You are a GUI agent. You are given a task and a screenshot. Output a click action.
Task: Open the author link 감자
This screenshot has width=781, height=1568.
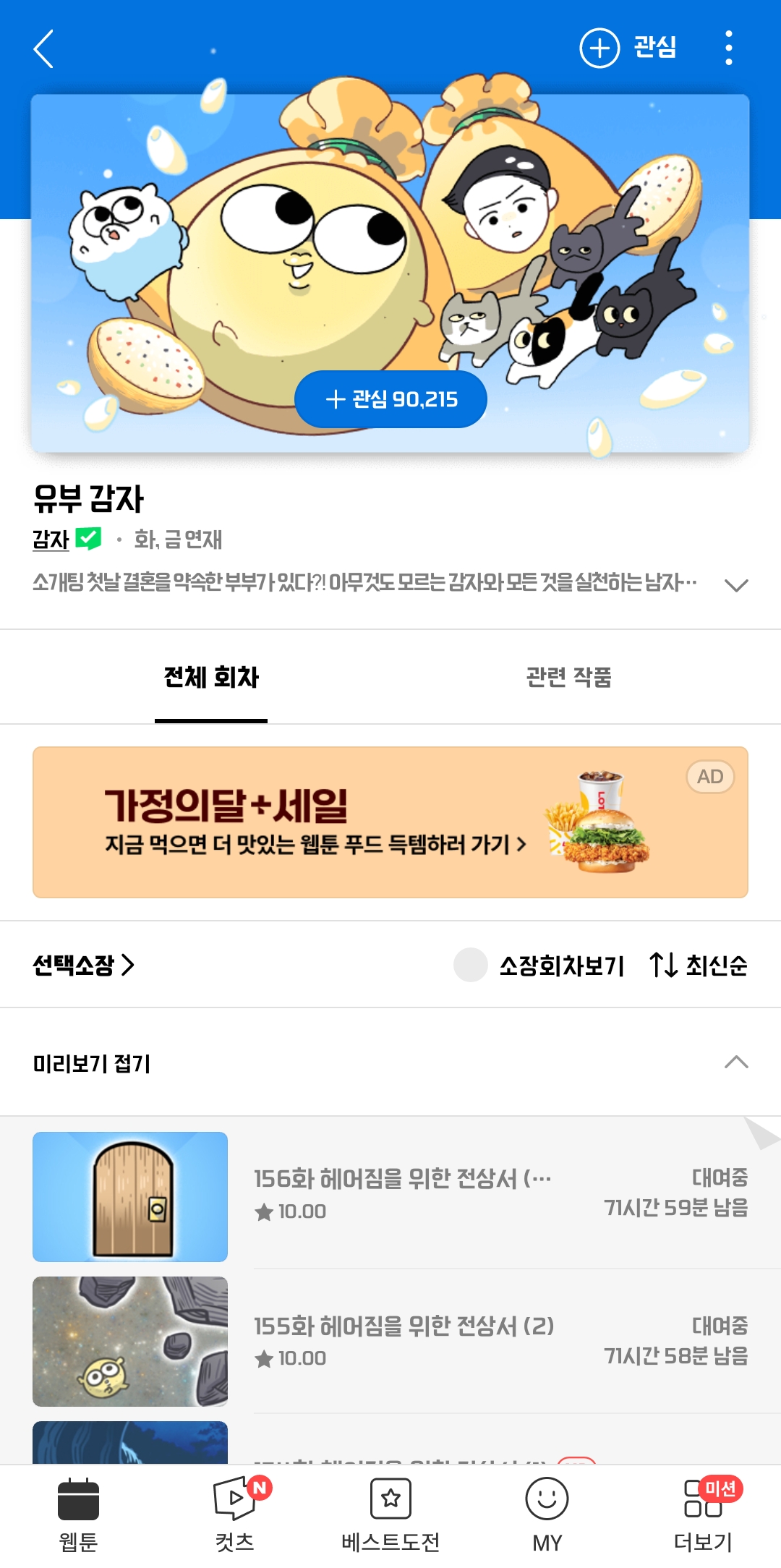click(51, 540)
